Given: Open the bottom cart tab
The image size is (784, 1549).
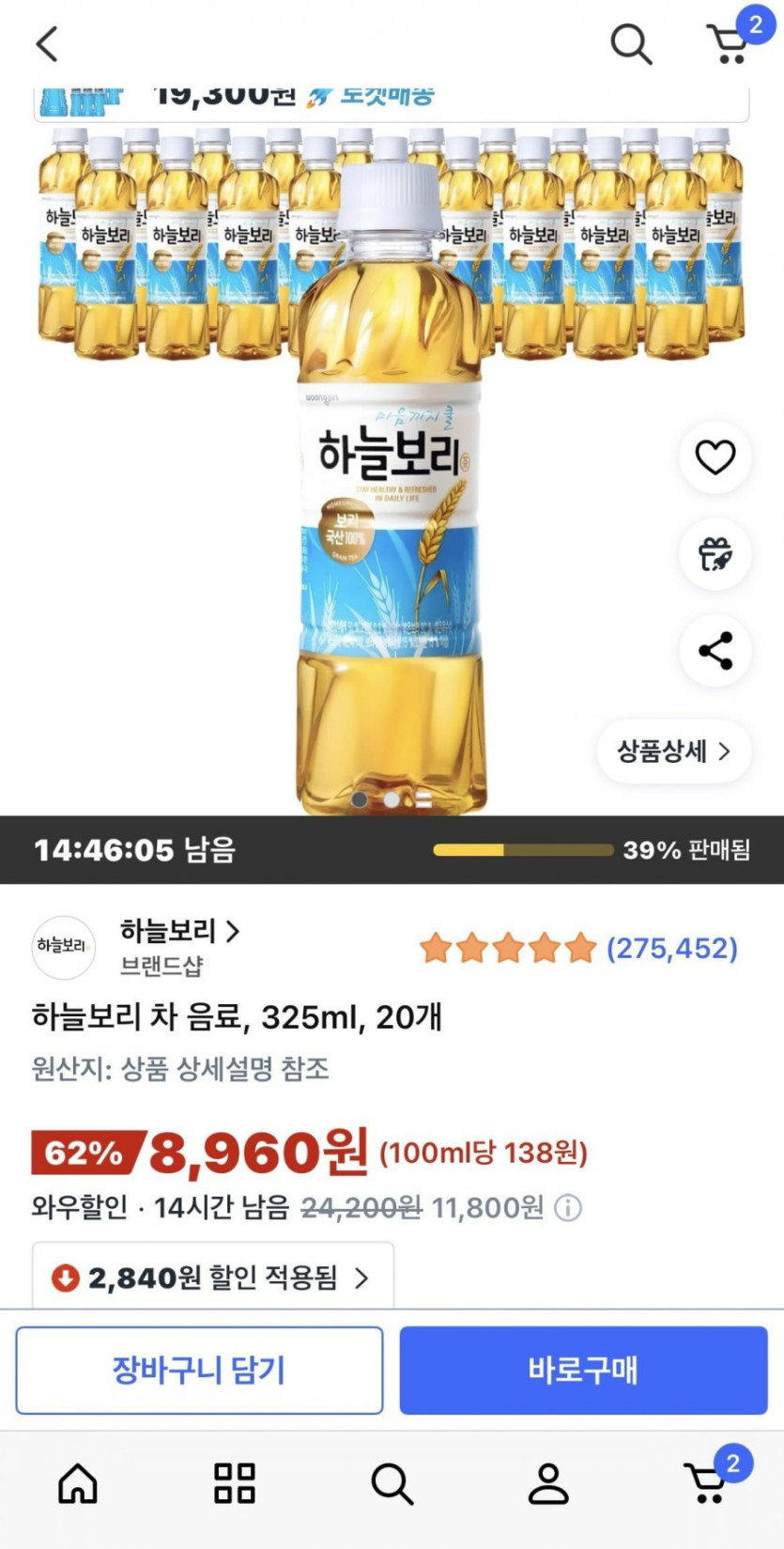Looking at the screenshot, I should tap(706, 1484).
